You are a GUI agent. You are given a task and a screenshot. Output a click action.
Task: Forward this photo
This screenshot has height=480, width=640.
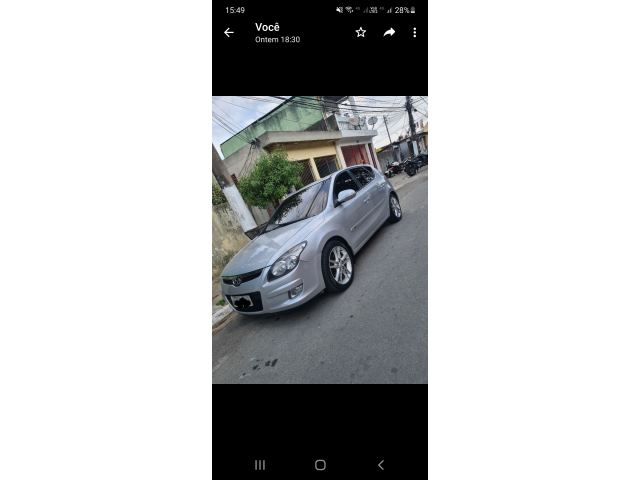[389, 32]
